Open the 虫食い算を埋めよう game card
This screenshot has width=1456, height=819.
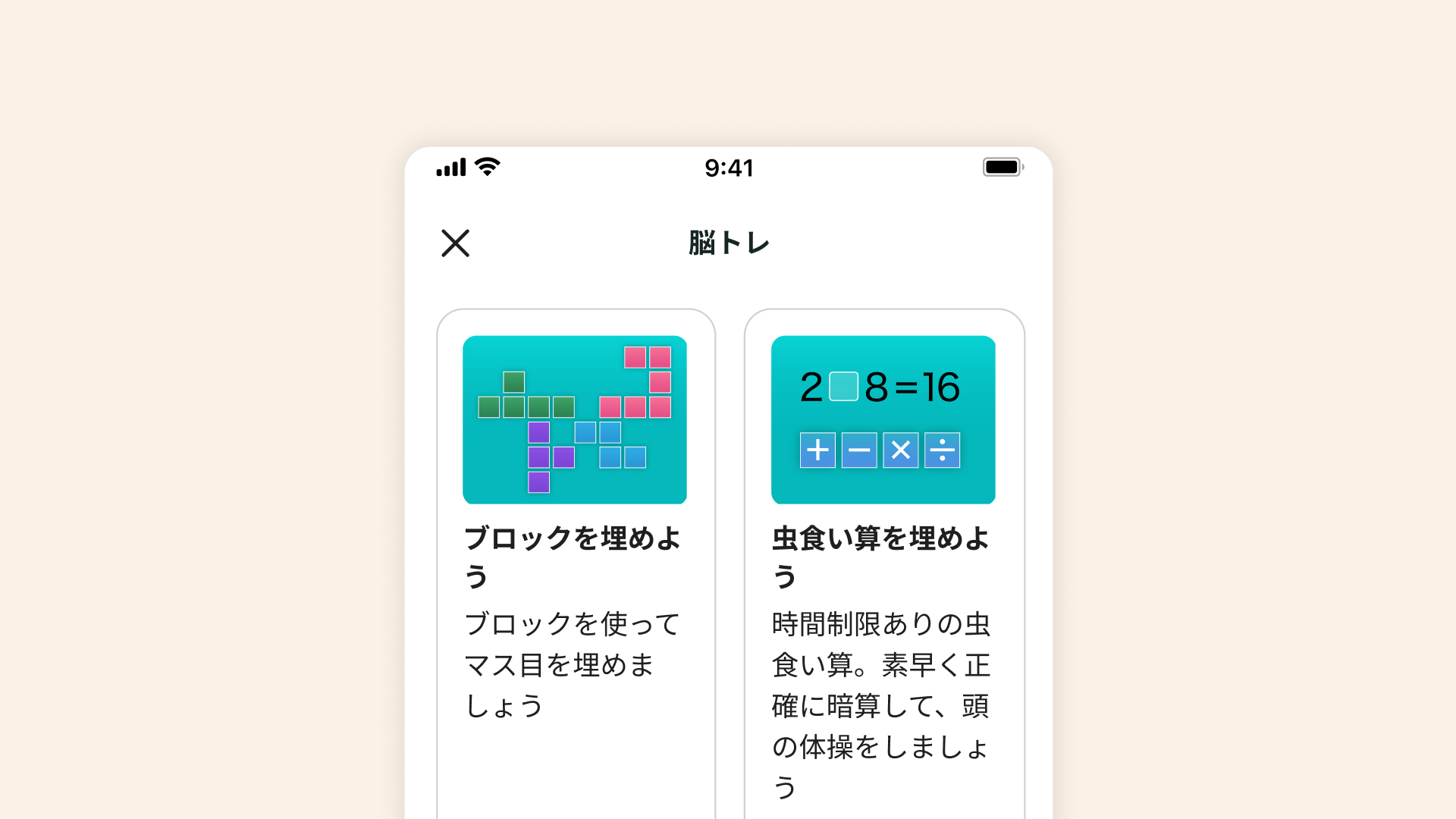coord(883,531)
